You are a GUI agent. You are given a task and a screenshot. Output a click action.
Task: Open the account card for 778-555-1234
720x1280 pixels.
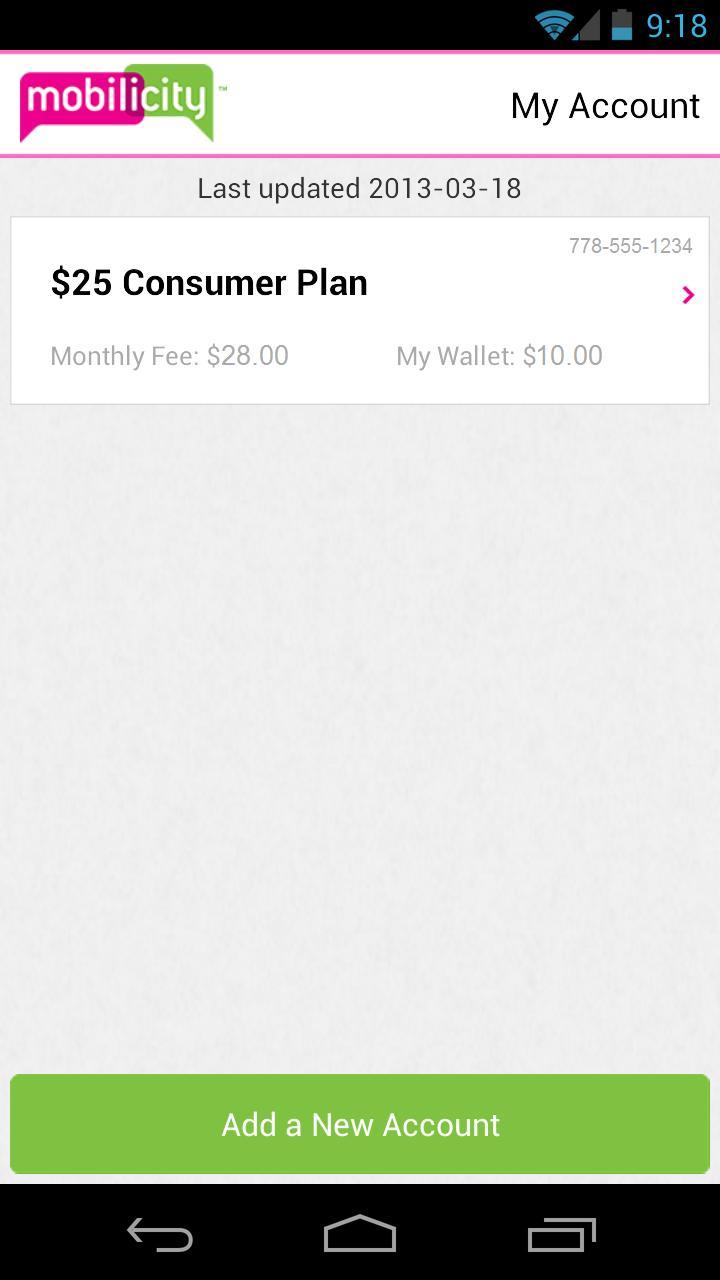(360, 308)
